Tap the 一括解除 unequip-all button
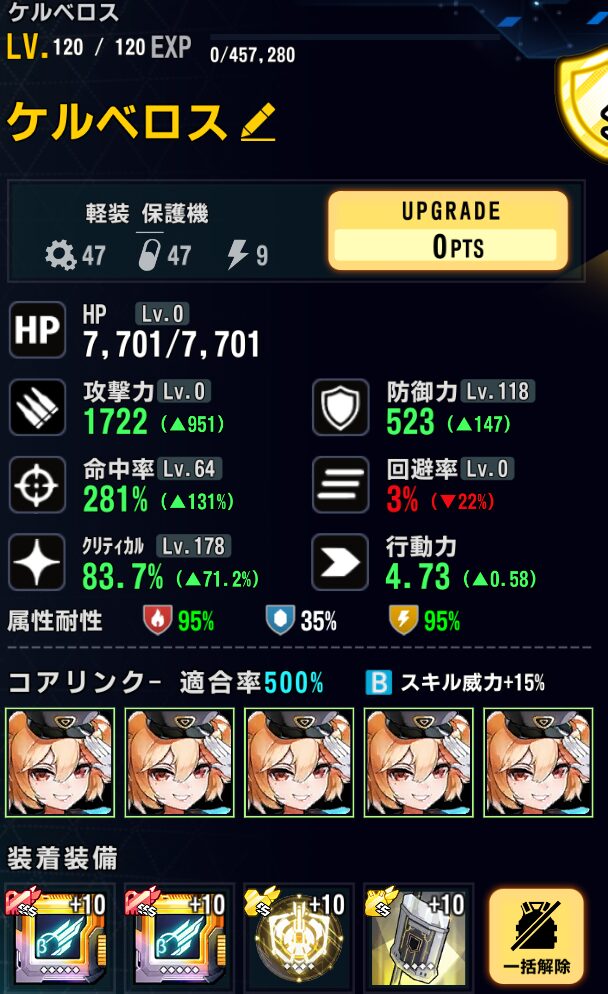Image resolution: width=608 pixels, height=994 pixels. coord(536,936)
